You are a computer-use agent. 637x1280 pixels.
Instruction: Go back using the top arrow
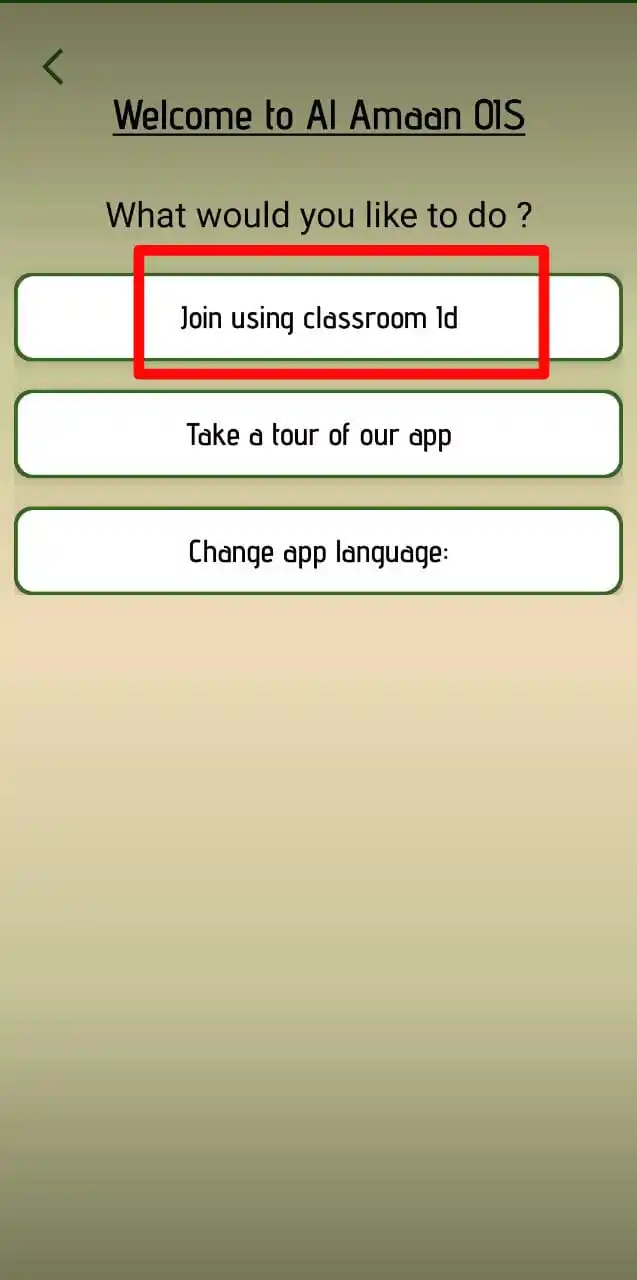click(x=53, y=67)
